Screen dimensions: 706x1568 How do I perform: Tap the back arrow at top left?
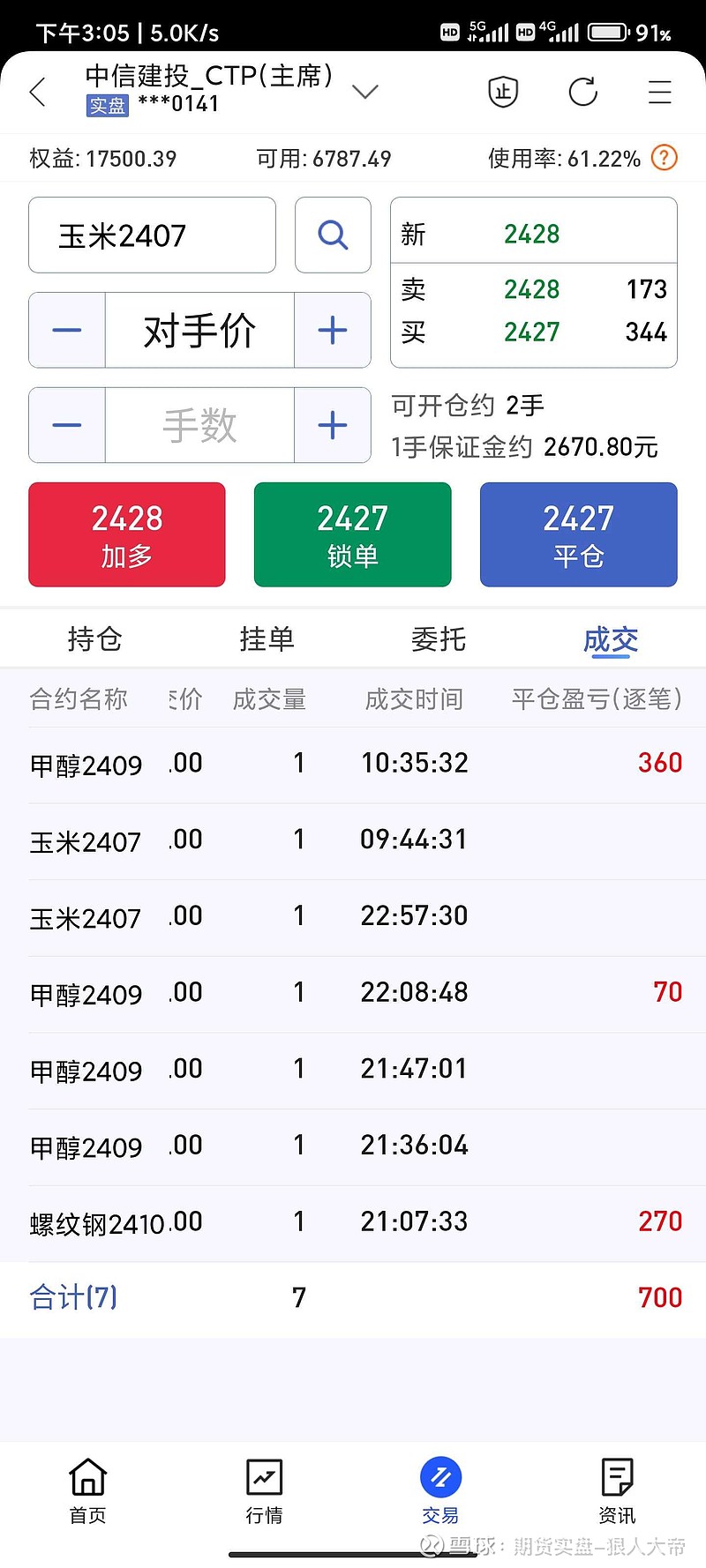(x=37, y=92)
